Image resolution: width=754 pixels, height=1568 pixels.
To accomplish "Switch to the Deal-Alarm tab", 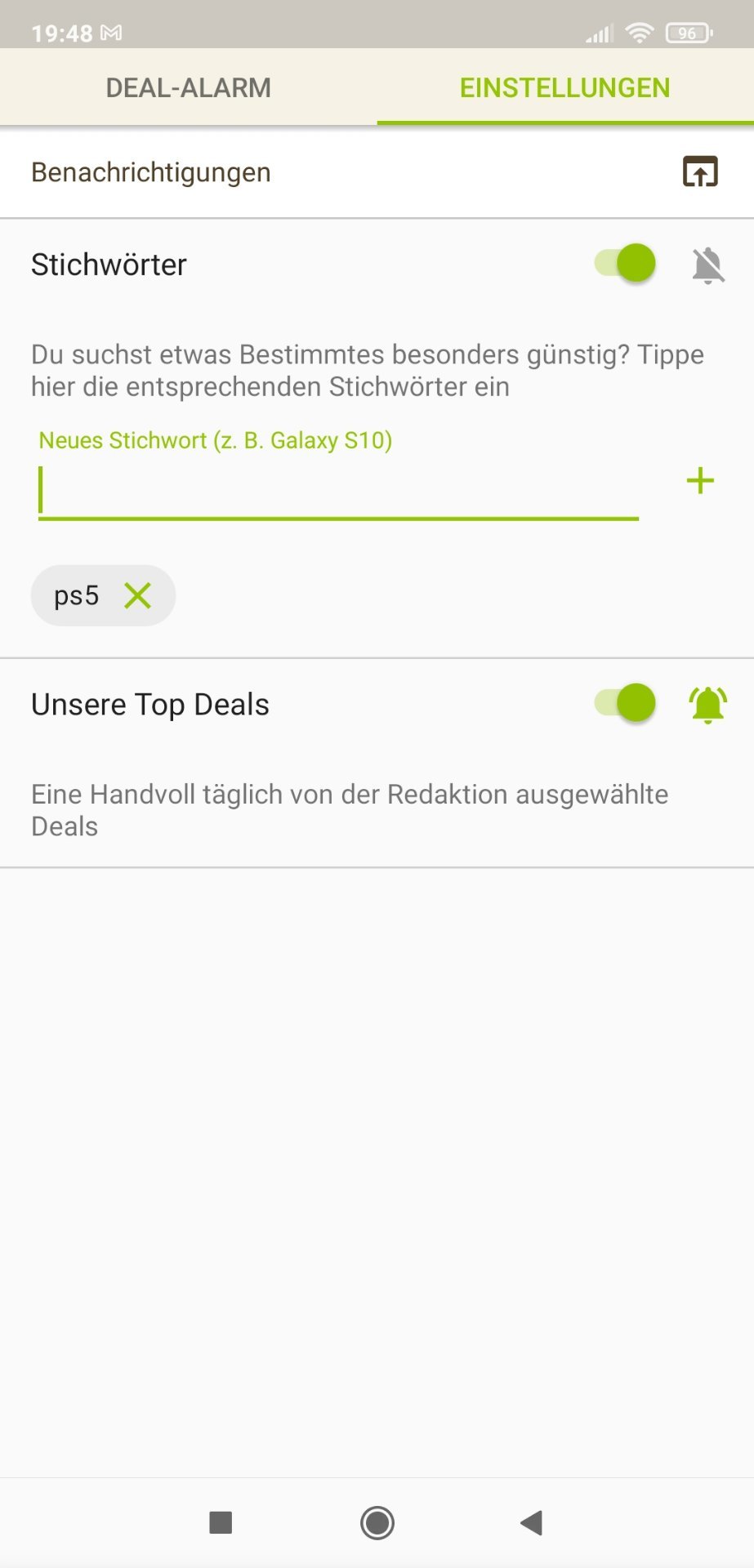I will click(x=188, y=87).
